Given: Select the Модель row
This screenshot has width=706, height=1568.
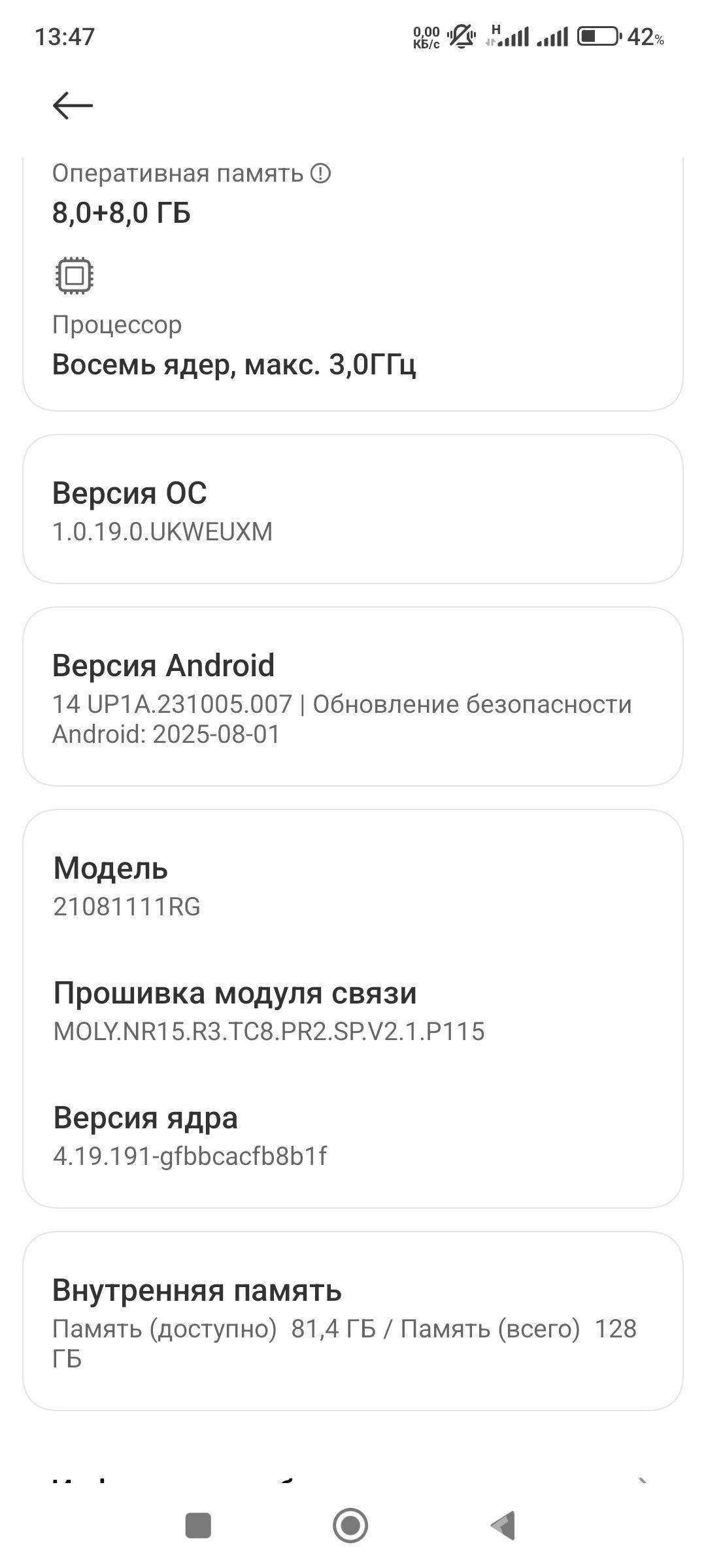Looking at the screenshot, I should [353, 885].
